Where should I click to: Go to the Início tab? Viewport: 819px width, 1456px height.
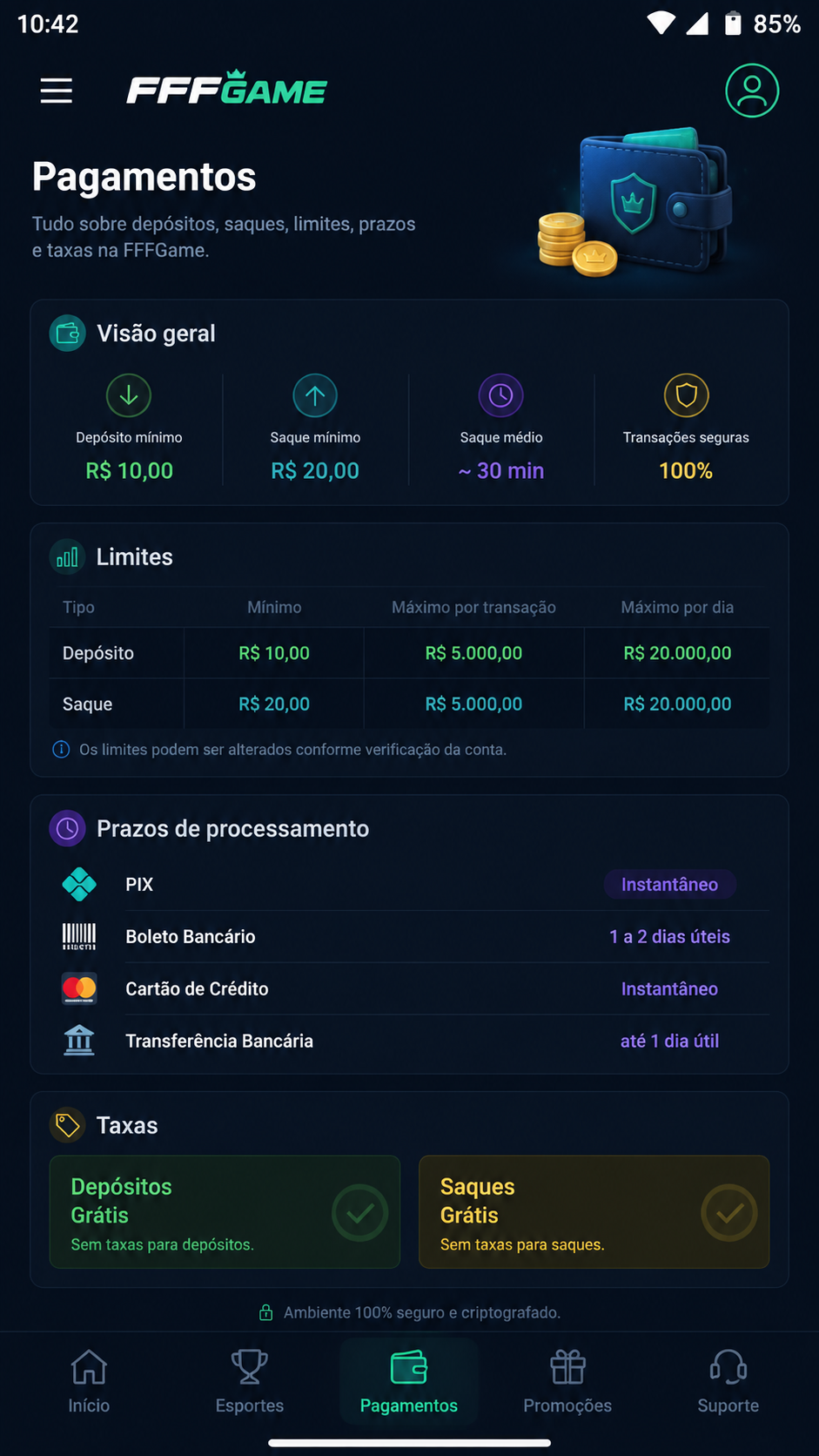tap(89, 1381)
